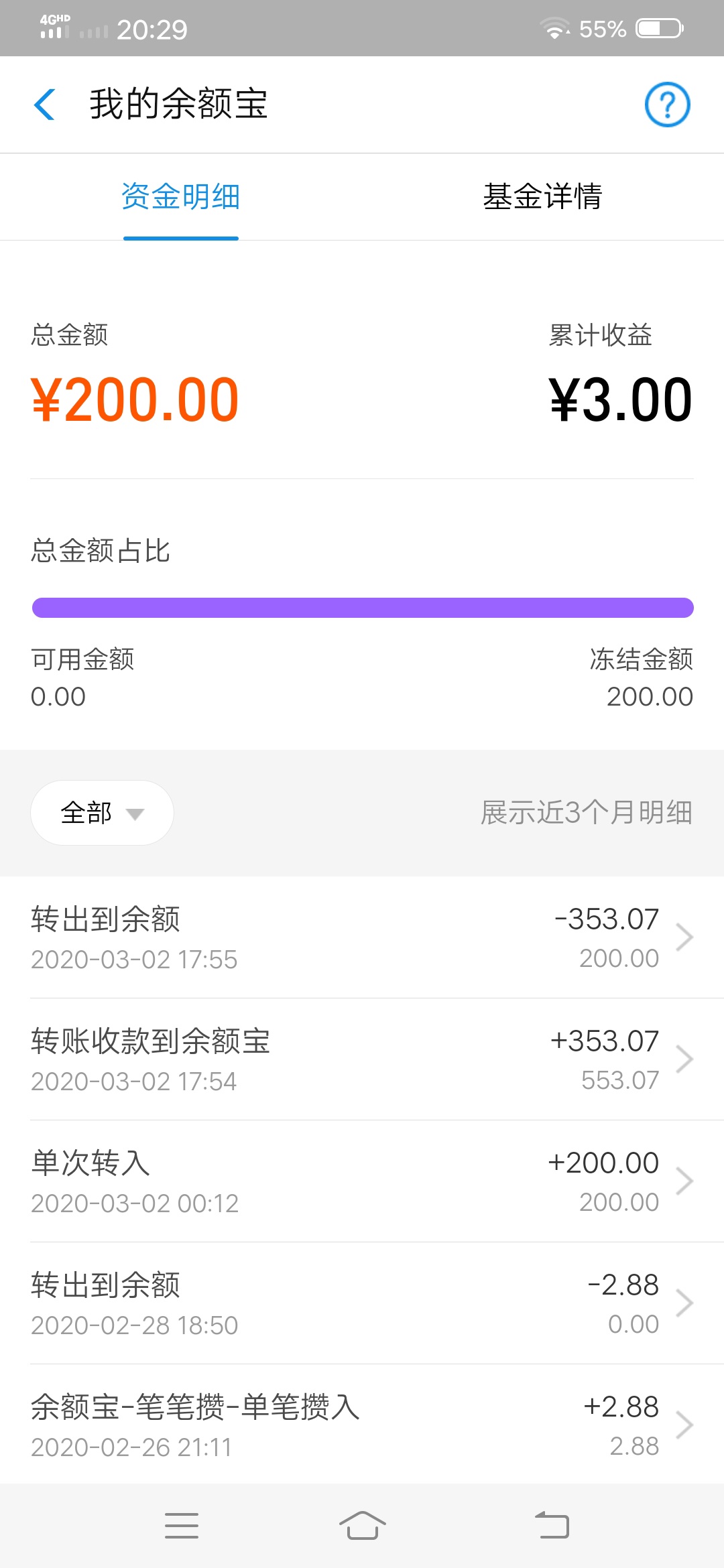View 转账收款到余额宝 +353.07 record
The image size is (724, 1568).
362,1059
